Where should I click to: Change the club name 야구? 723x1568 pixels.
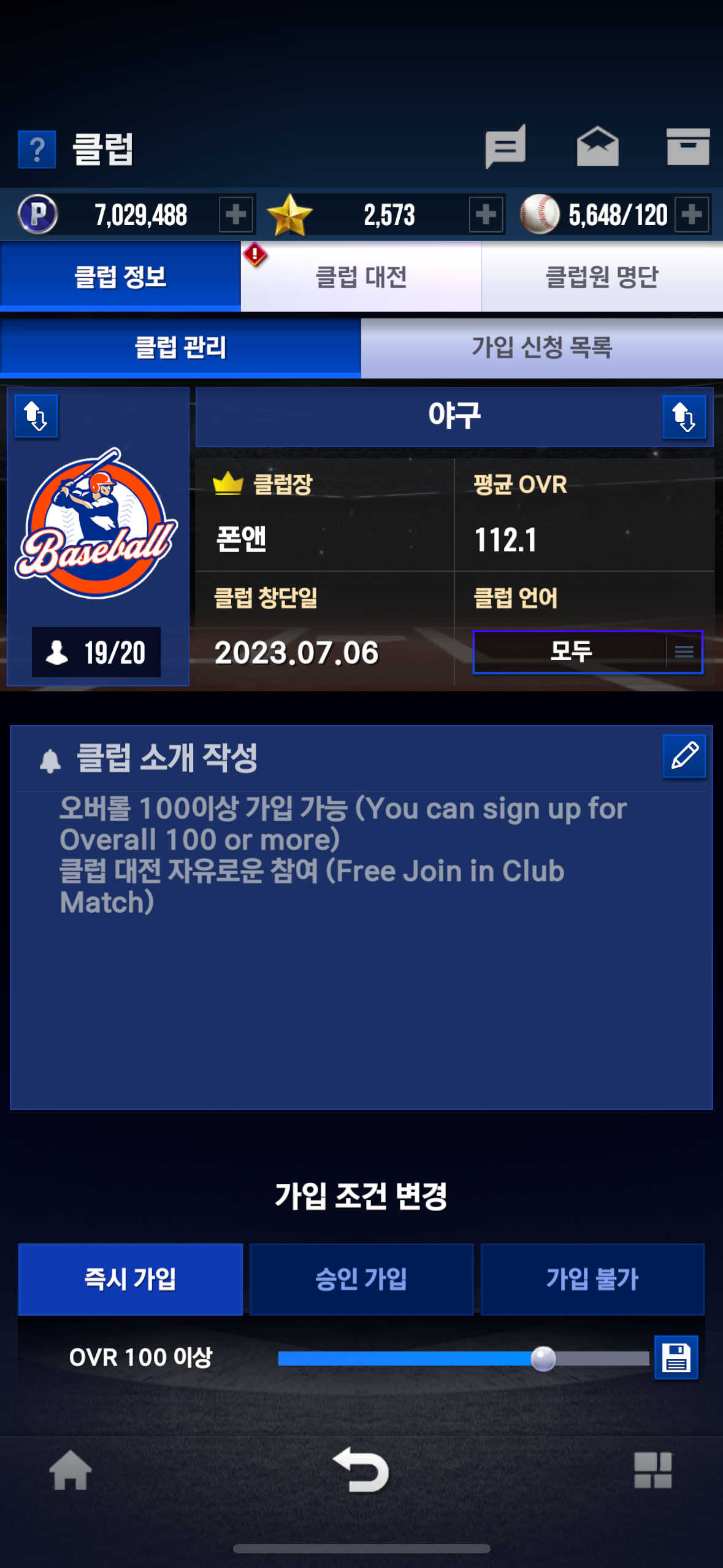tap(684, 417)
